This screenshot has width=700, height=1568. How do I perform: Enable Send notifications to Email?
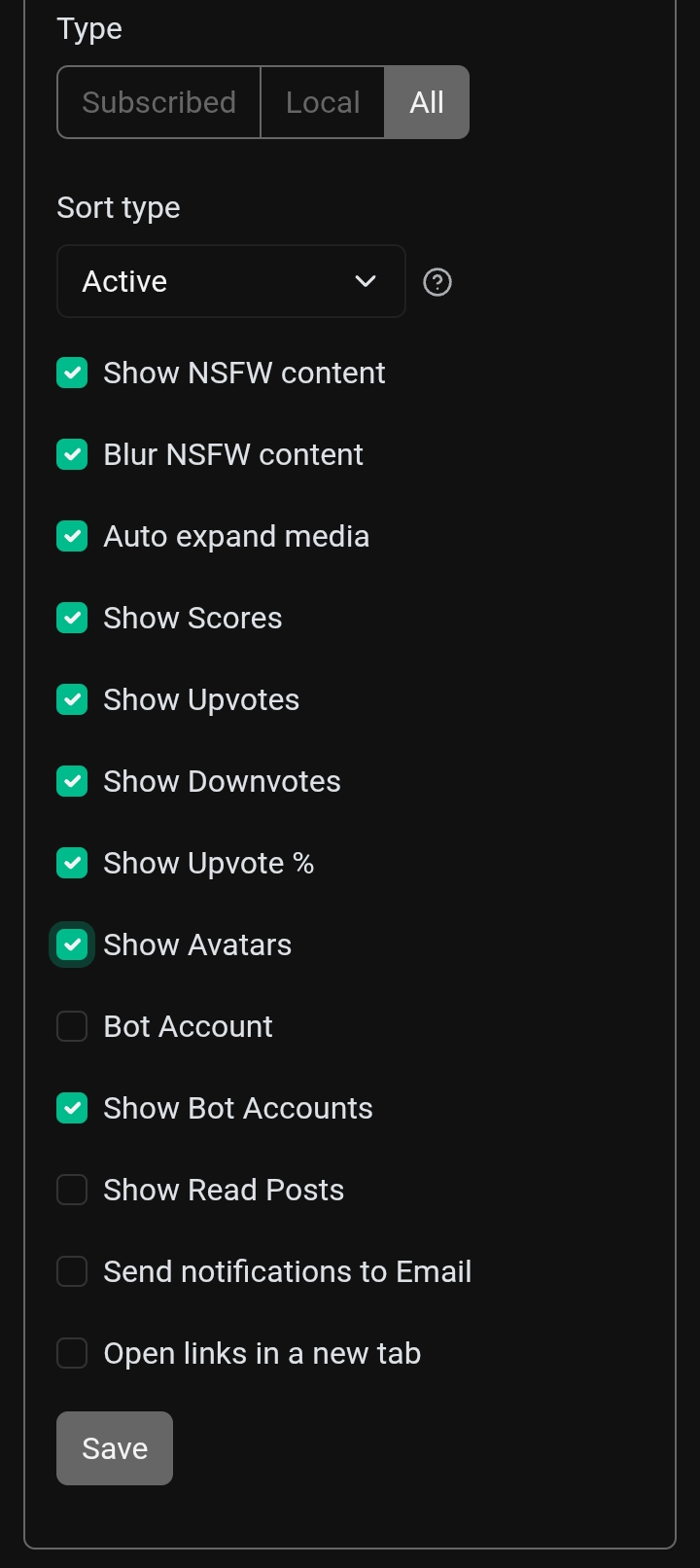[72, 1271]
